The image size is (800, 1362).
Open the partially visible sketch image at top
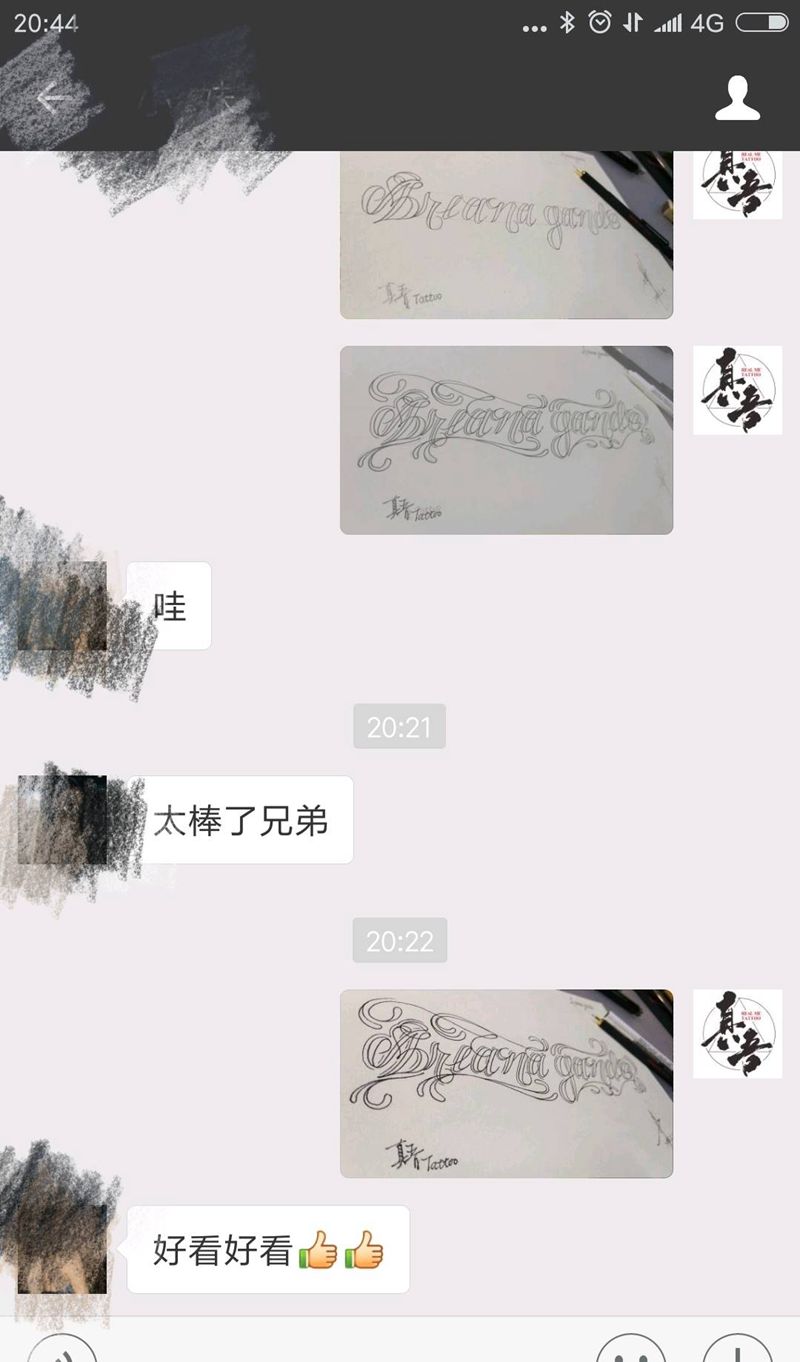506,235
